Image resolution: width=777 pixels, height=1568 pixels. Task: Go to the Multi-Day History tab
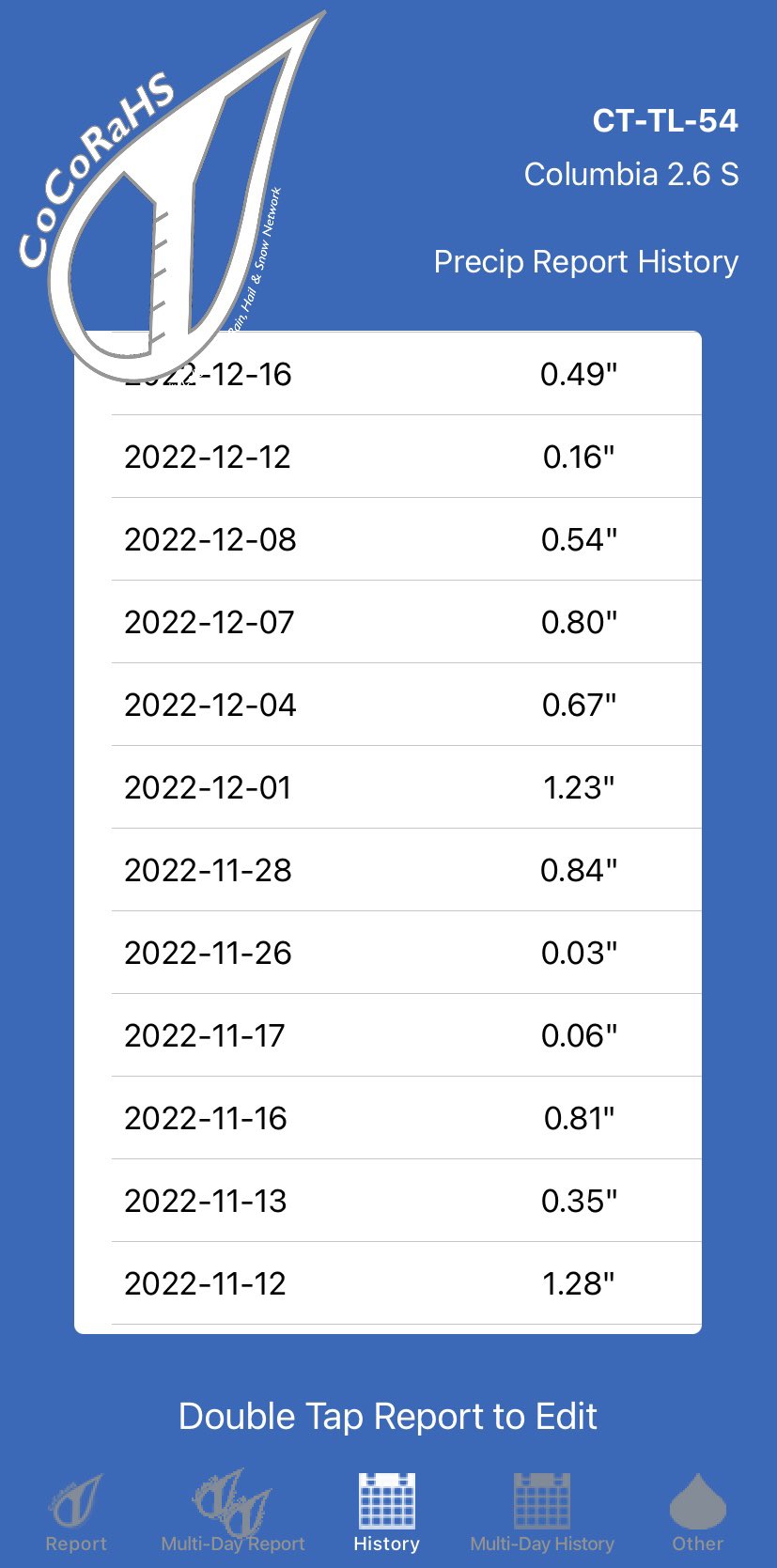tap(542, 1513)
